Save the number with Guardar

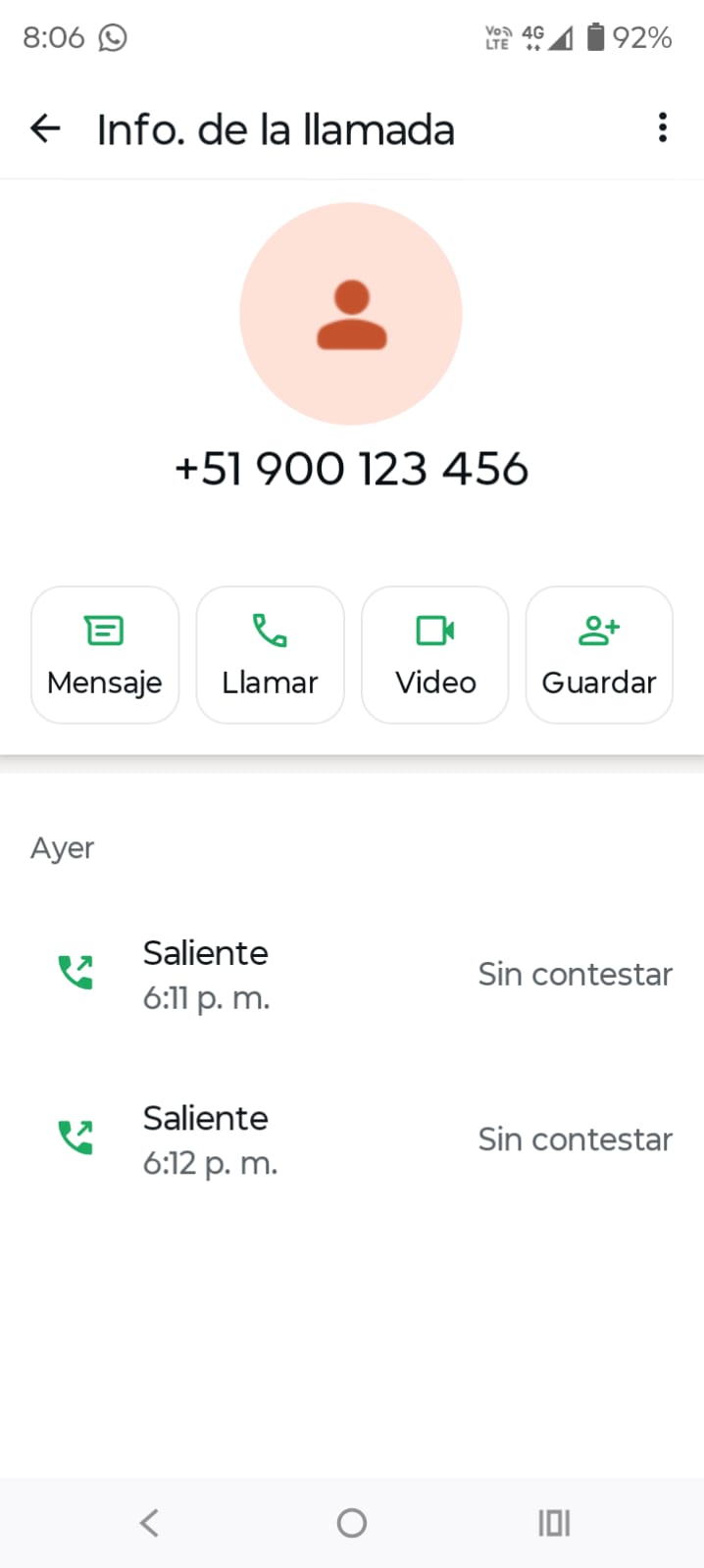click(x=599, y=654)
